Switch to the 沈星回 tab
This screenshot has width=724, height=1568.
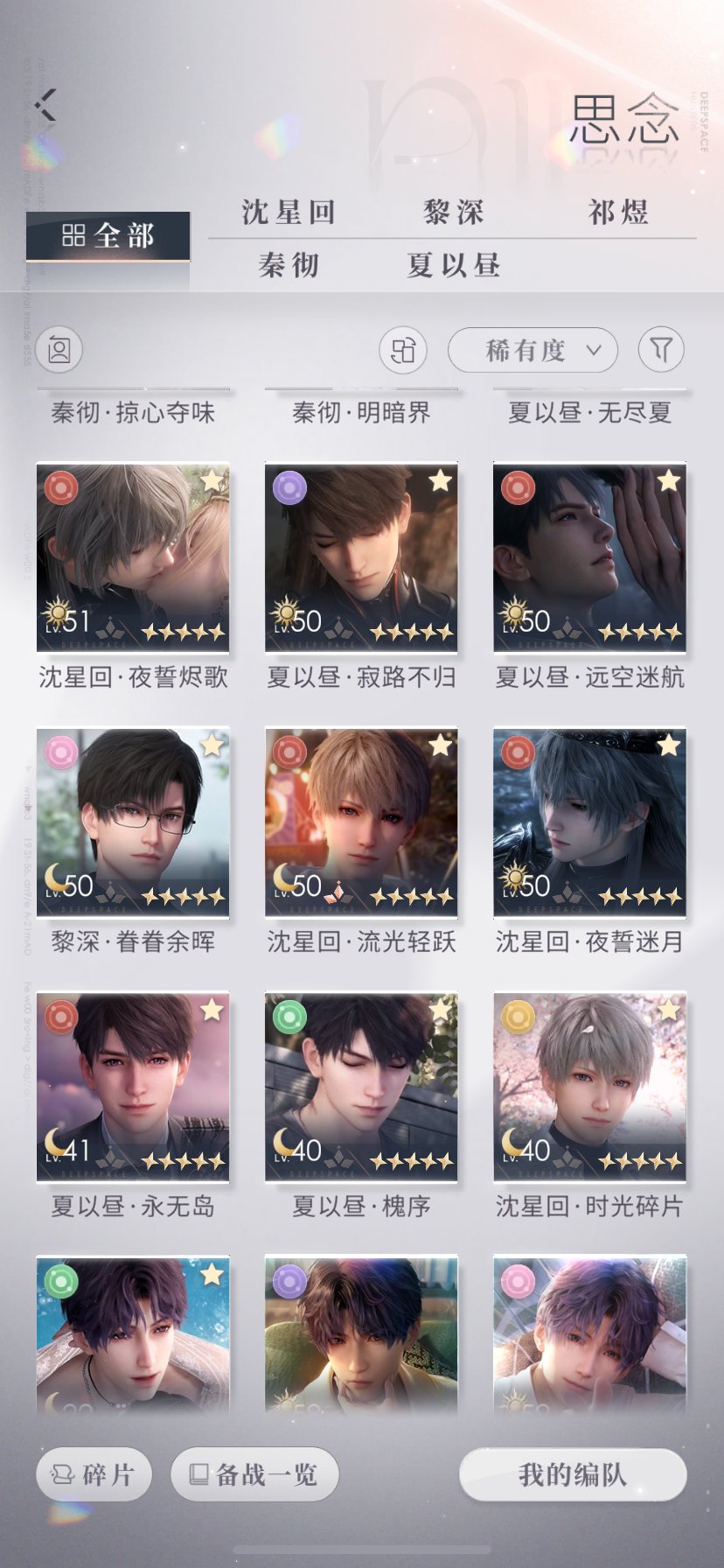coord(289,212)
